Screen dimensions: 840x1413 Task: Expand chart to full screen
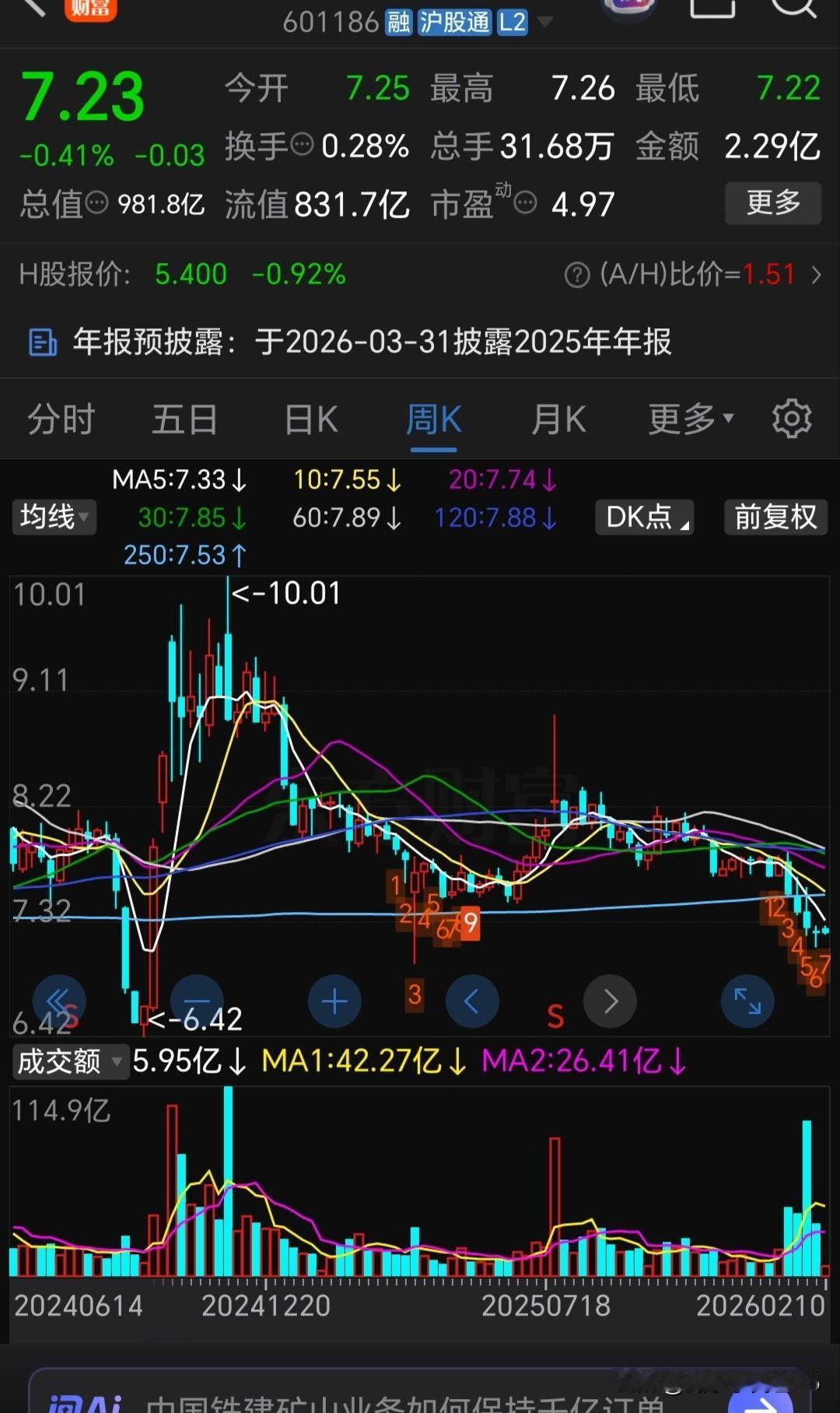tap(747, 1001)
